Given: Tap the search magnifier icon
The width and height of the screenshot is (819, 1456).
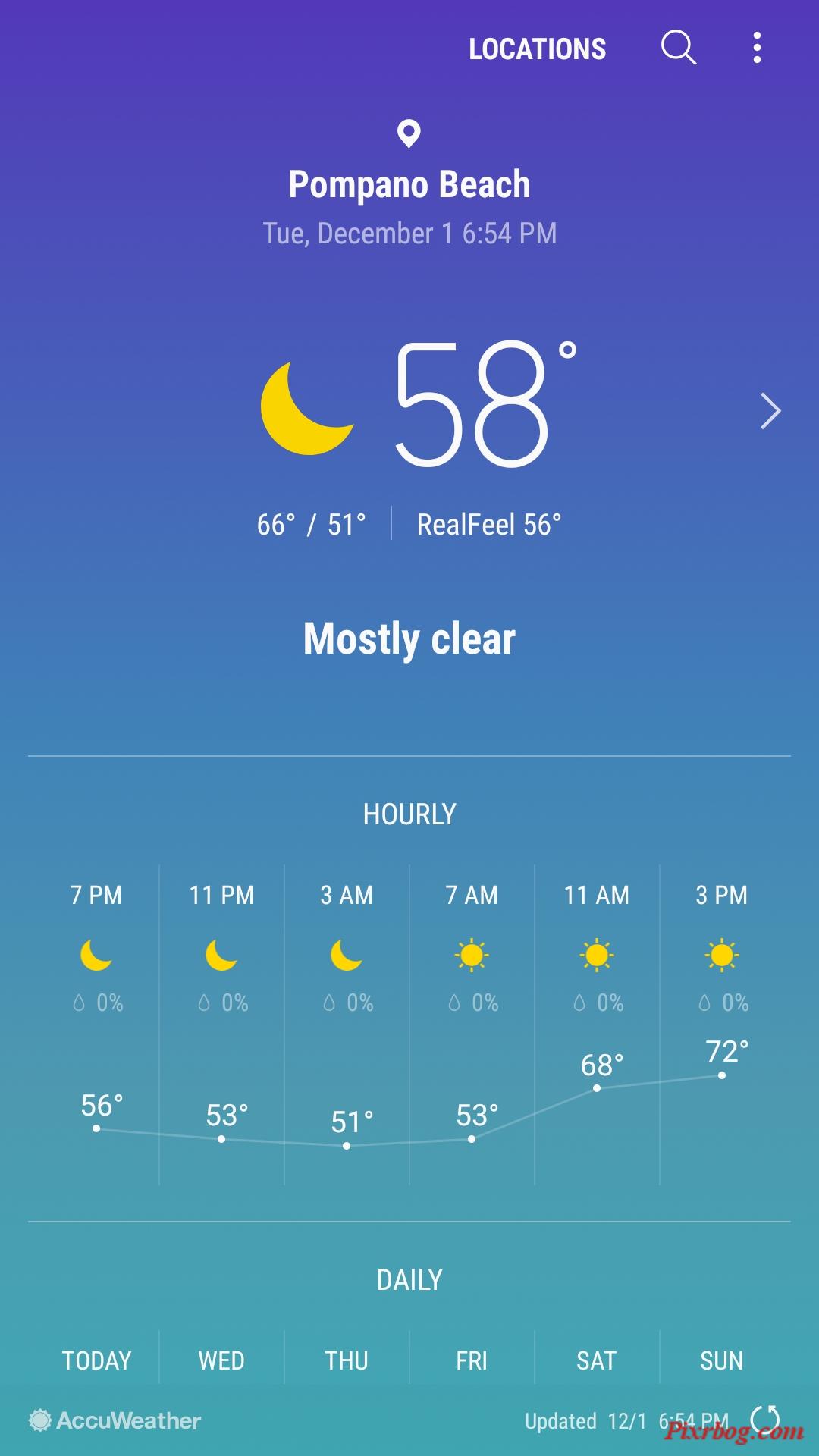Looking at the screenshot, I should pyautogui.click(x=679, y=48).
